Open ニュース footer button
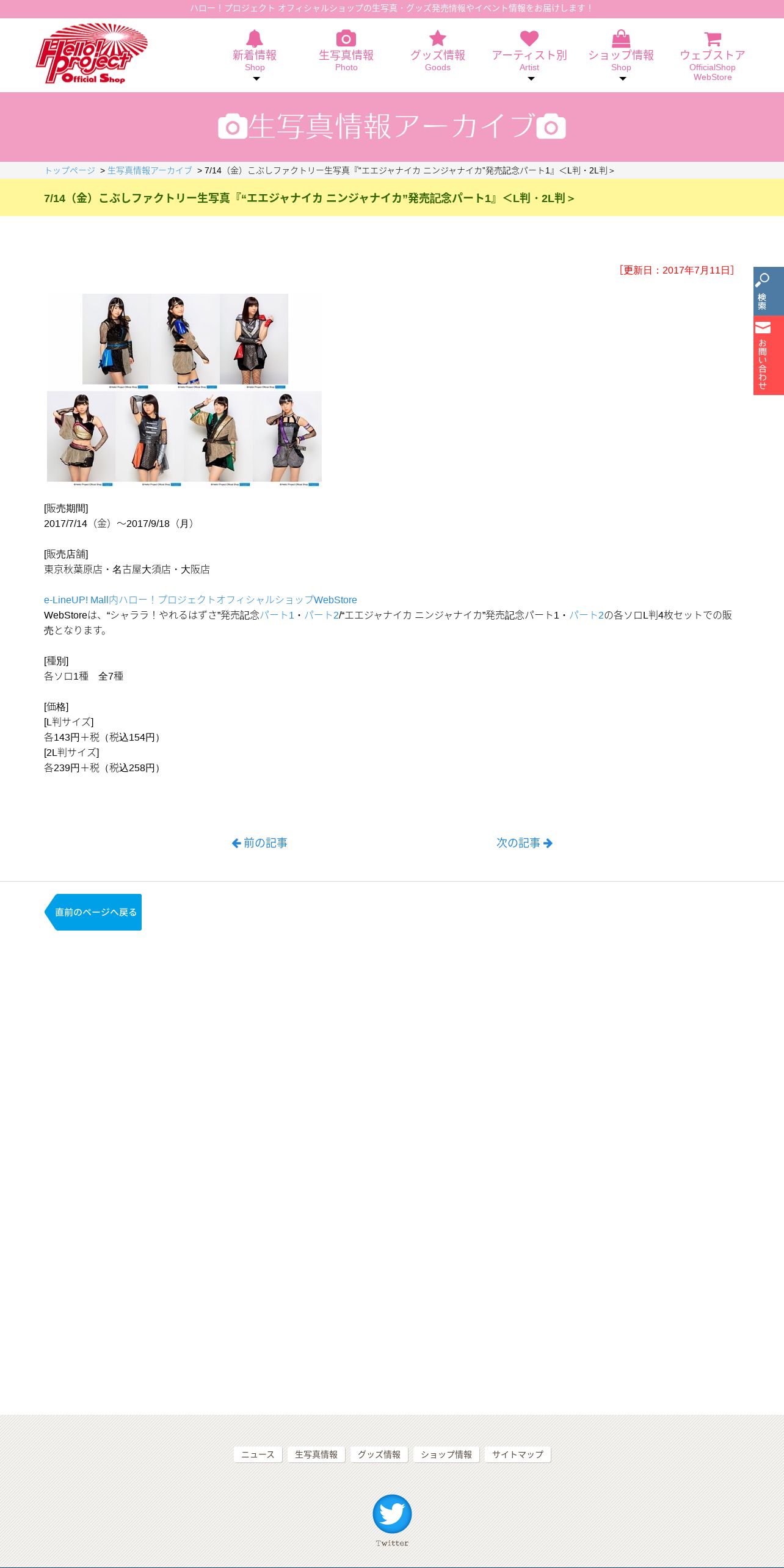The height and width of the screenshot is (1568, 784). (258, 1454)
